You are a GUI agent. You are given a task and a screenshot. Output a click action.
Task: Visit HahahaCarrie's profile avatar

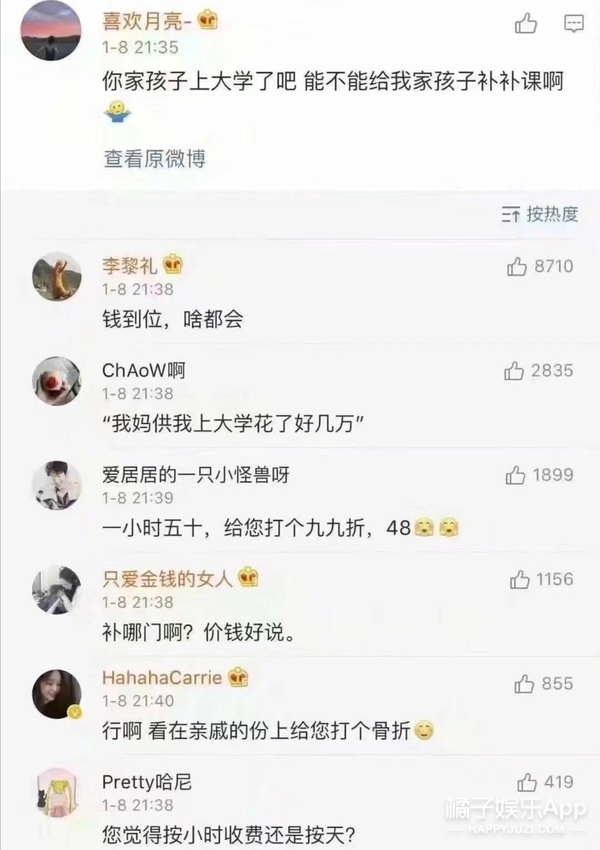(56, 694)
